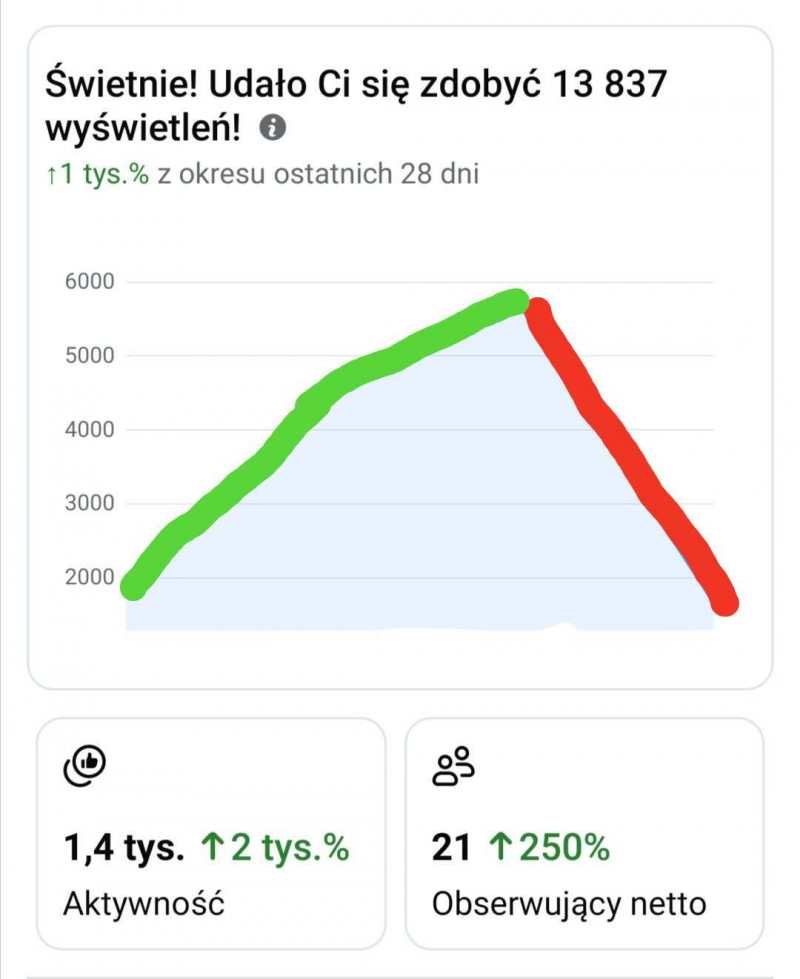Open the info icon next to wyświetleń
Viewport: 800px width, 979px height.
click(273, 128)
